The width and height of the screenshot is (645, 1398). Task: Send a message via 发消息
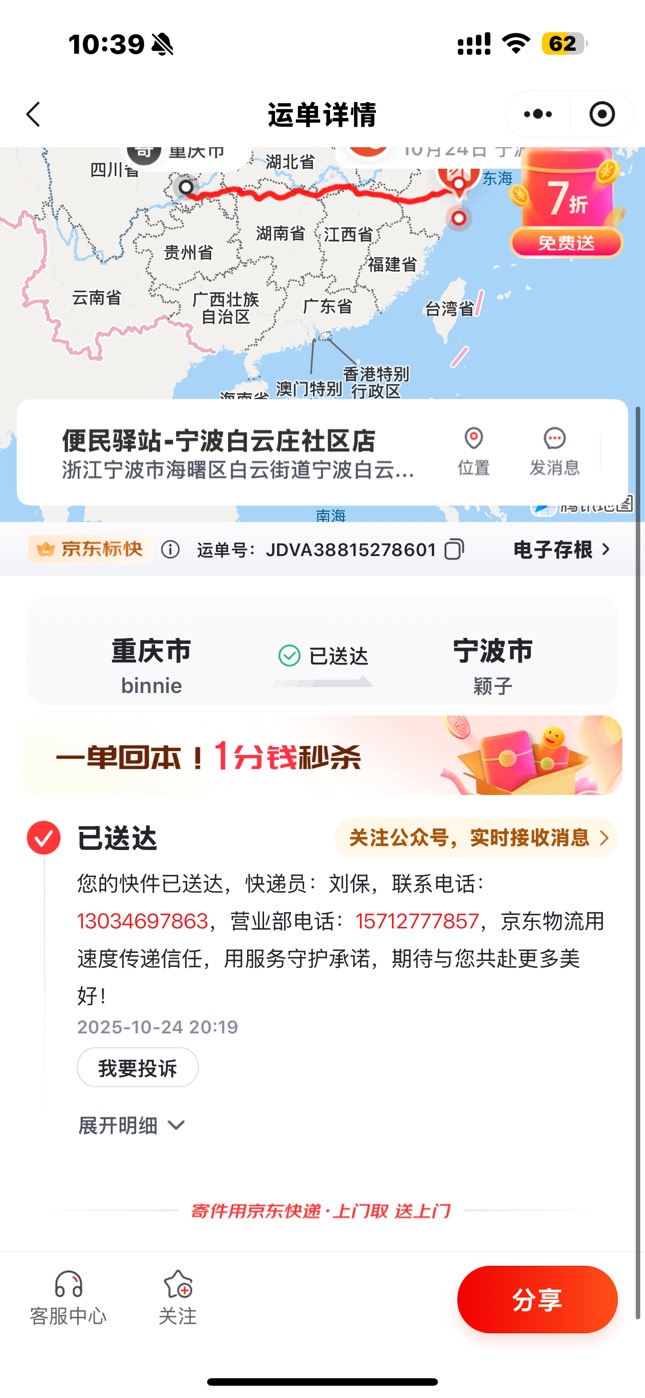554,452
